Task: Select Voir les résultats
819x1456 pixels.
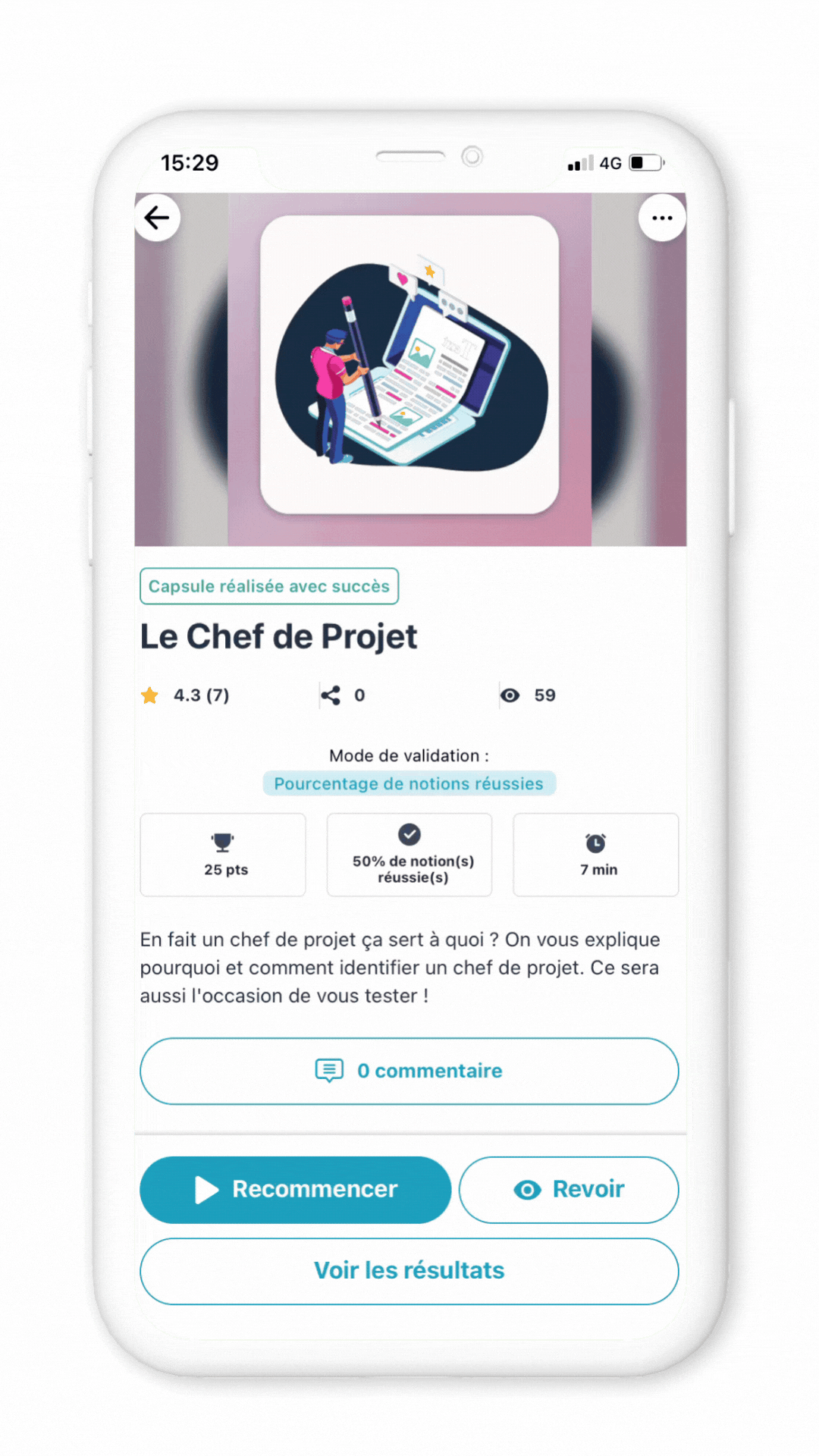Action: pos(409,1271)
